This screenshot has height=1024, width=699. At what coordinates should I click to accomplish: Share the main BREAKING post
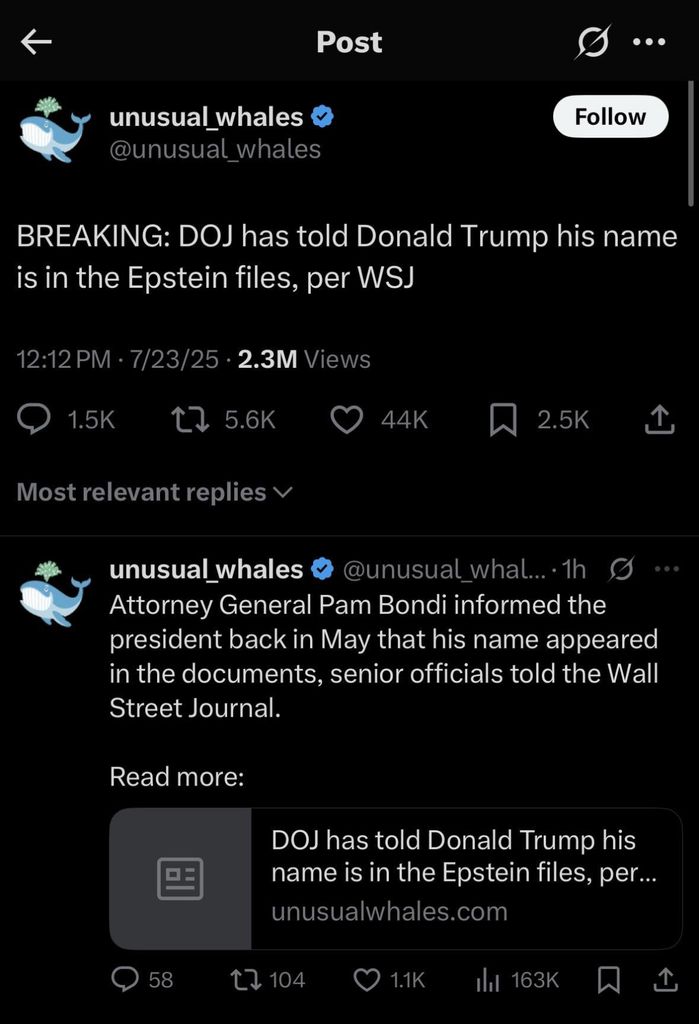(x=660, y=419)
